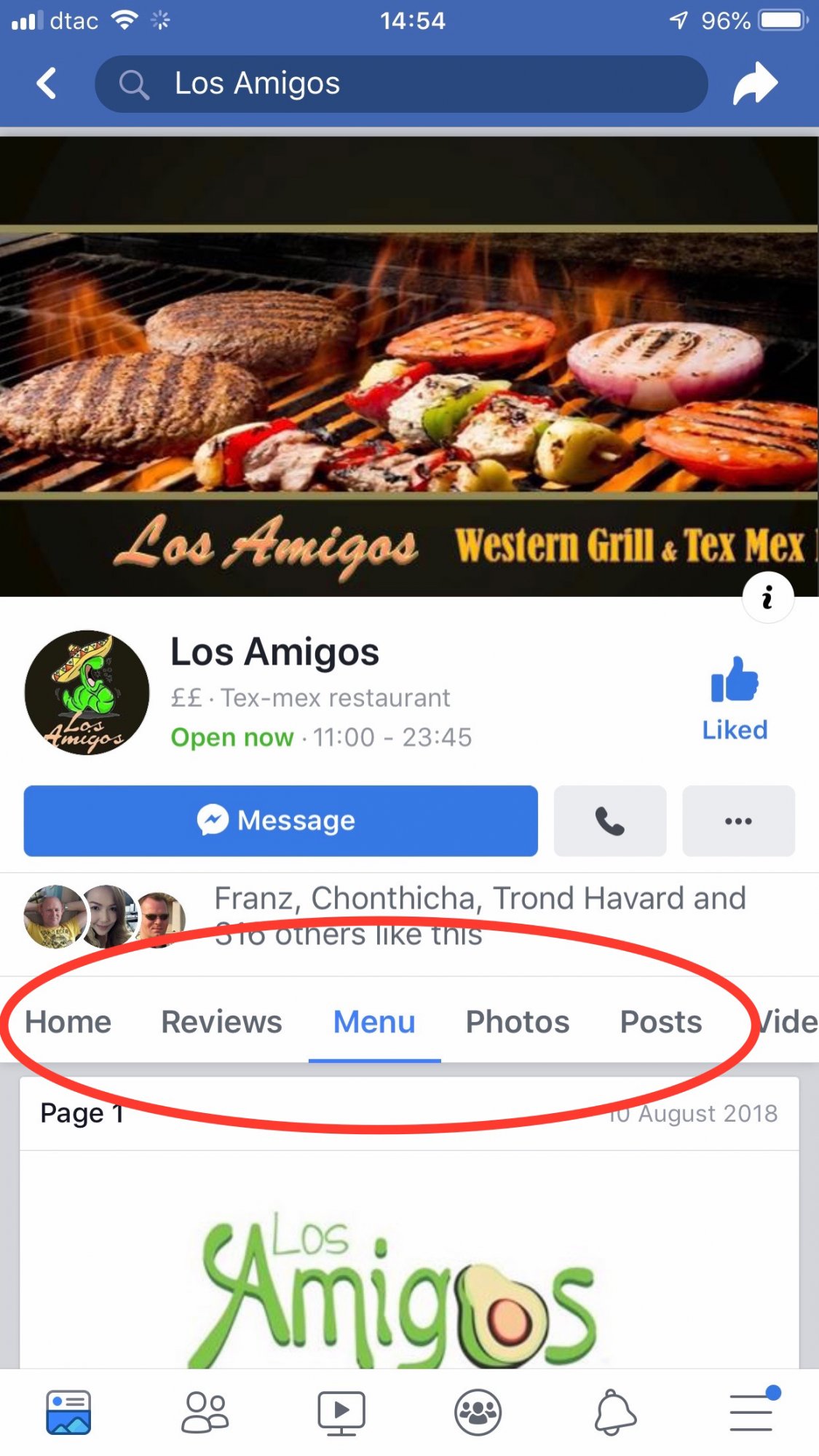Switch to the Home tab
Screen dimensions: 819x1456
coord(68,1021)
